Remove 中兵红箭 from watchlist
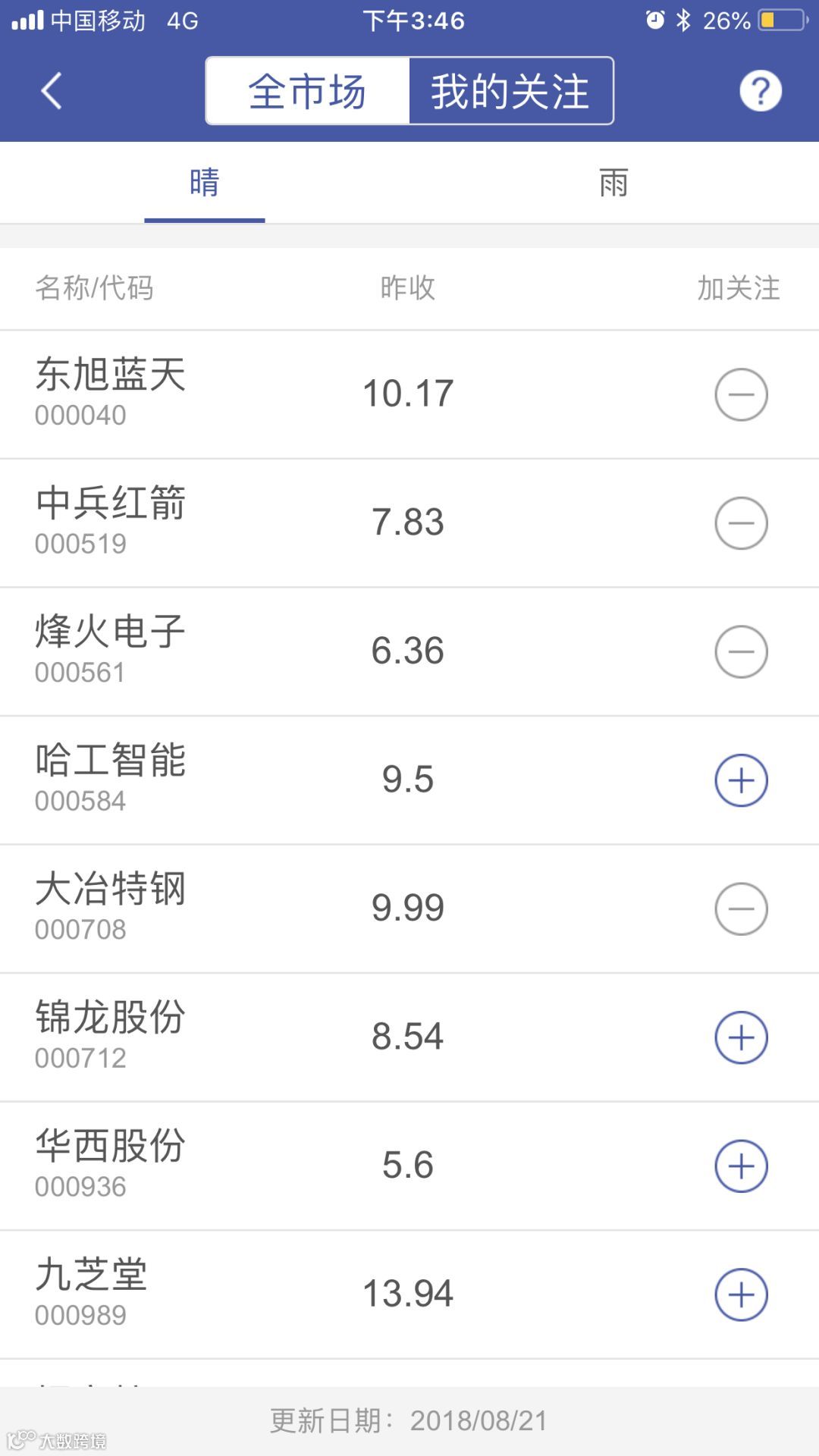The width and height of the screenshot is (819, 1456). coord(741,523)
